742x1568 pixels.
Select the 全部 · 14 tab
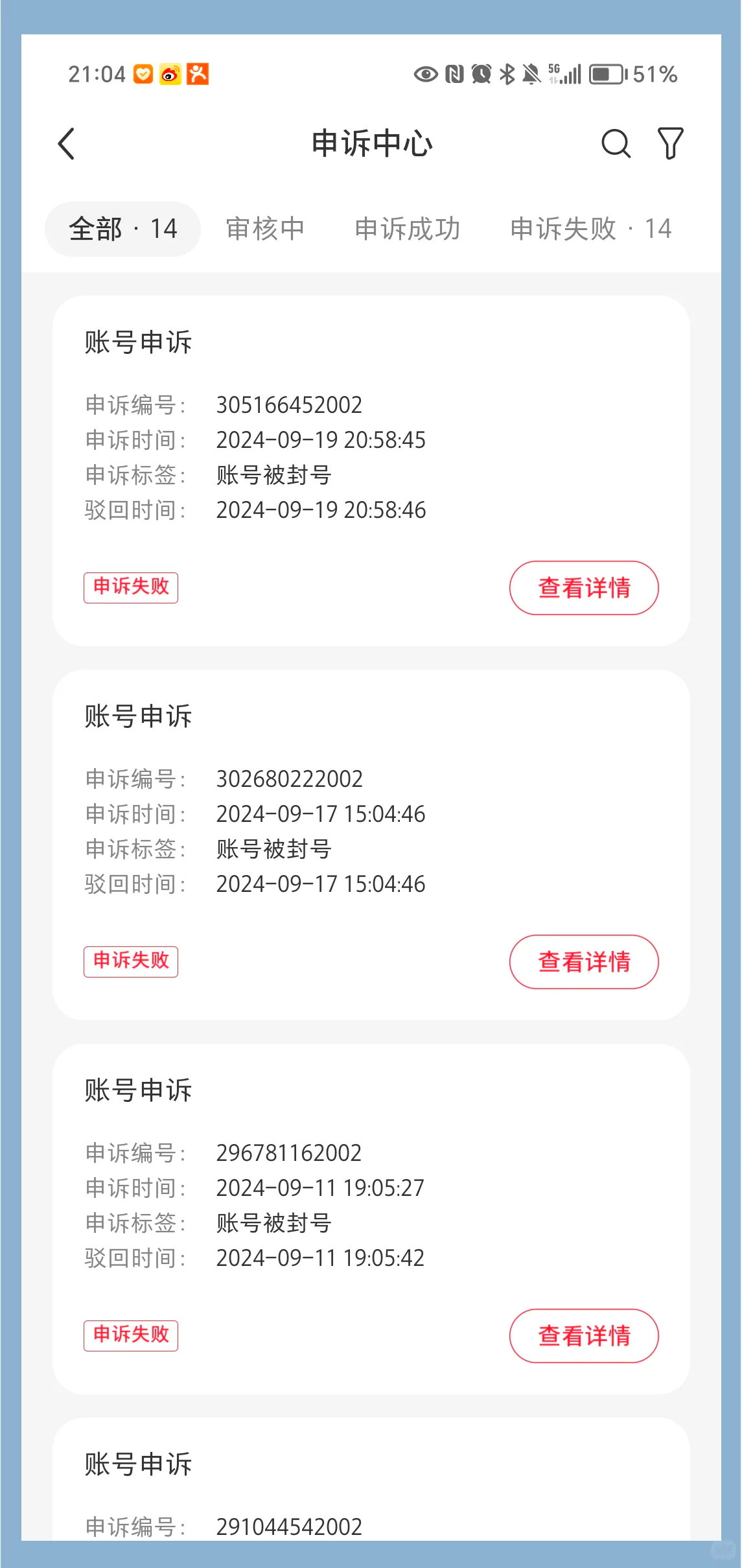(x=122, y=228)
